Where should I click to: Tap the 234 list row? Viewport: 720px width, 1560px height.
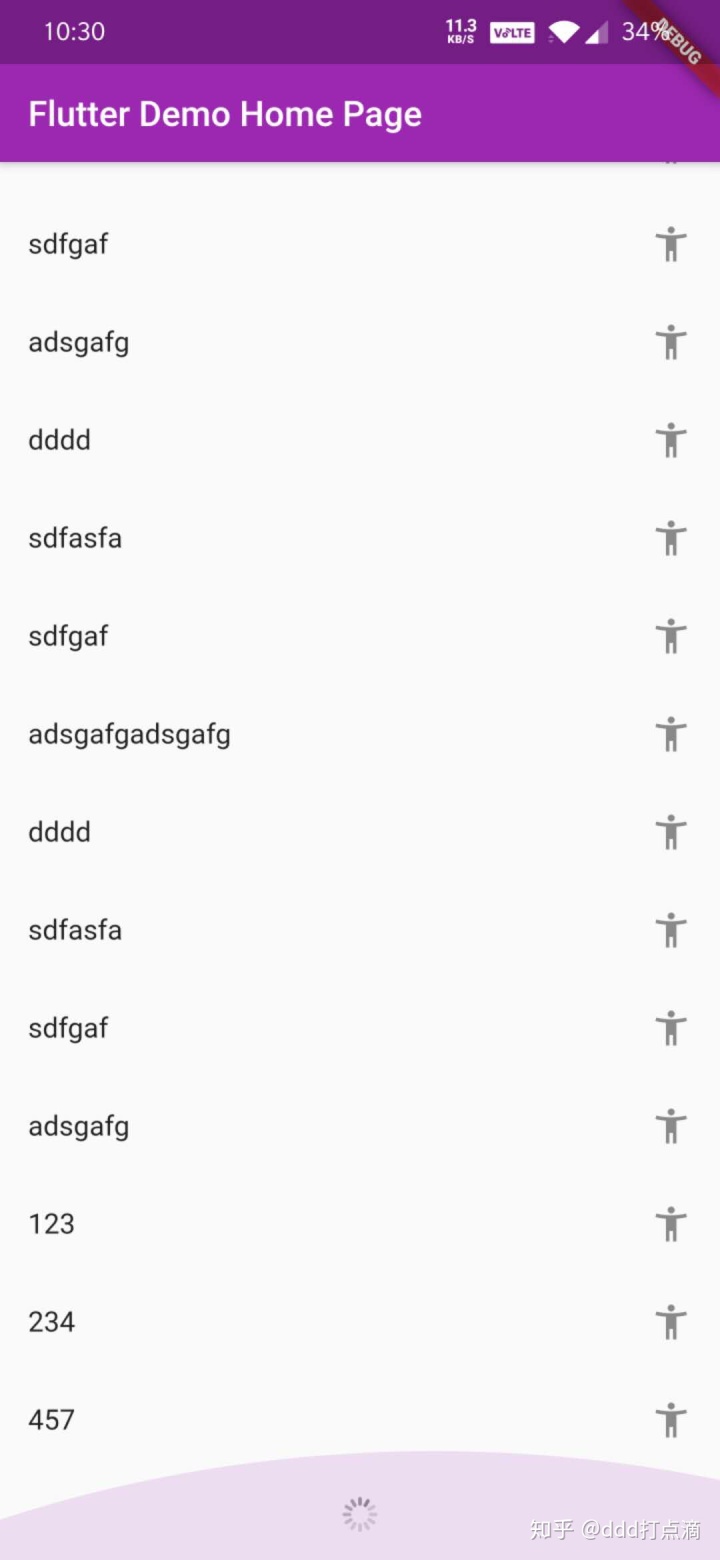[360, 1322]
